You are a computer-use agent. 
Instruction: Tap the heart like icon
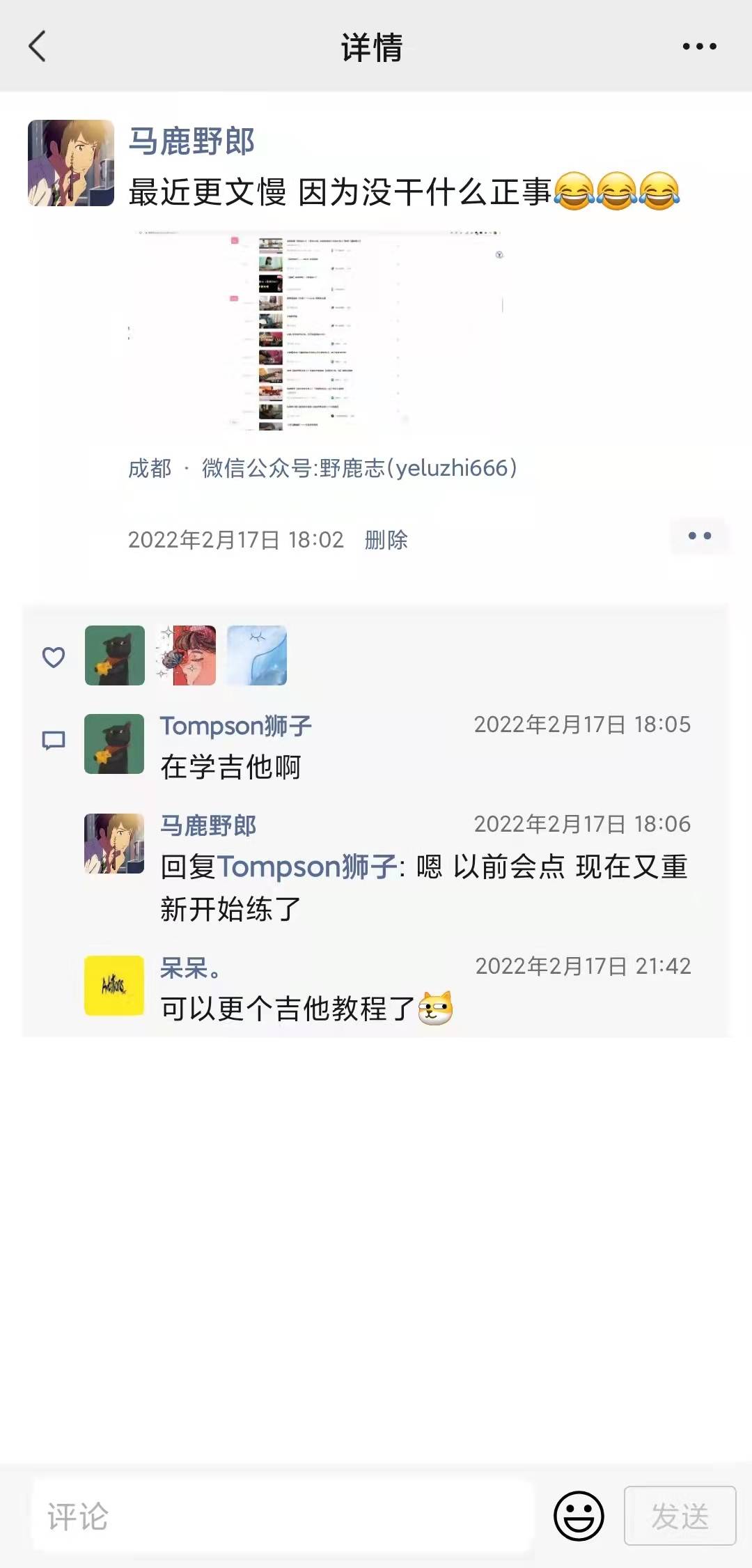pos(54,656)
